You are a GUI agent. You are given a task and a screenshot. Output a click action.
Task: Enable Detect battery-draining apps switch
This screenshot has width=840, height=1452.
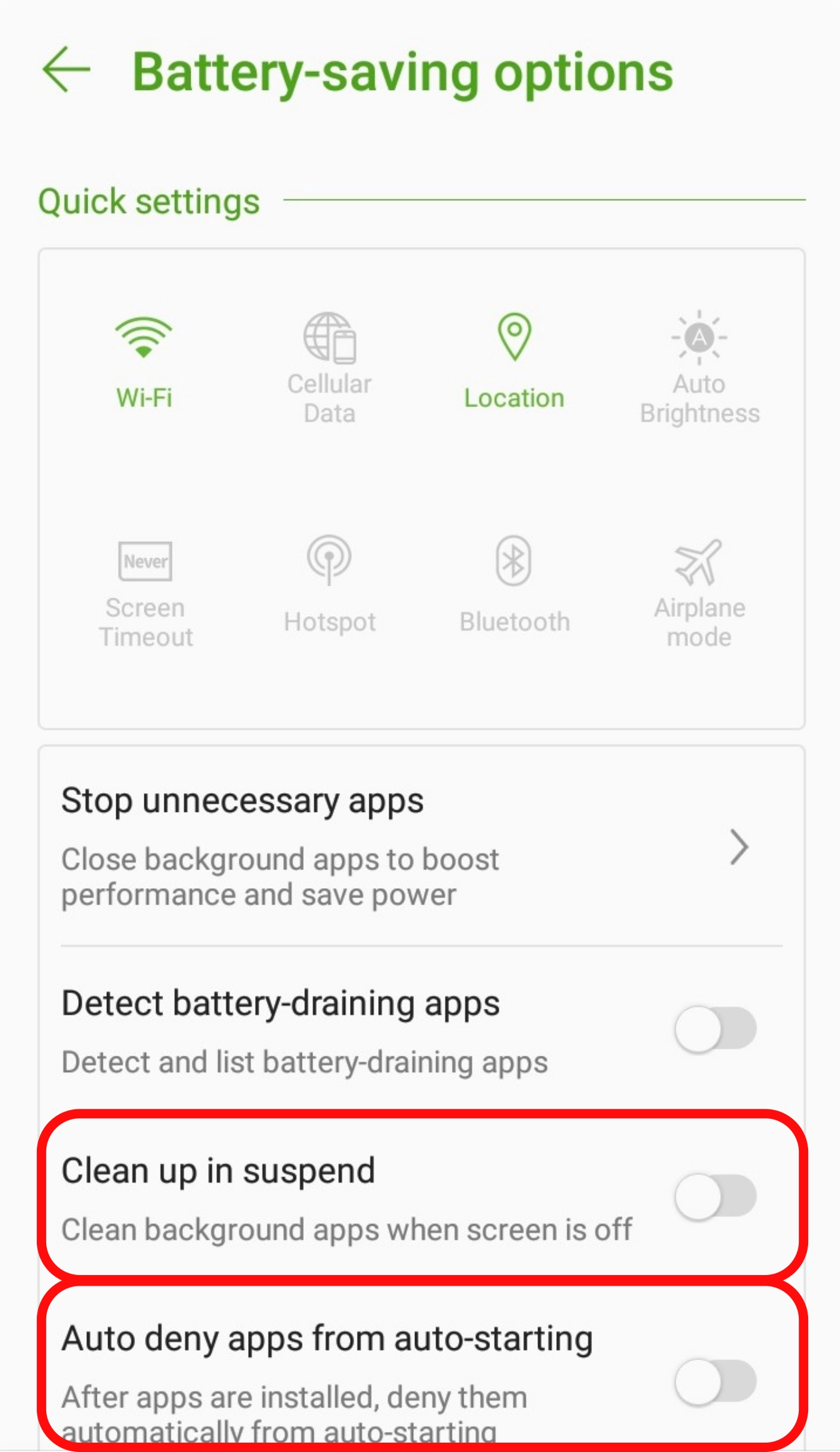tap(716, 1029)
